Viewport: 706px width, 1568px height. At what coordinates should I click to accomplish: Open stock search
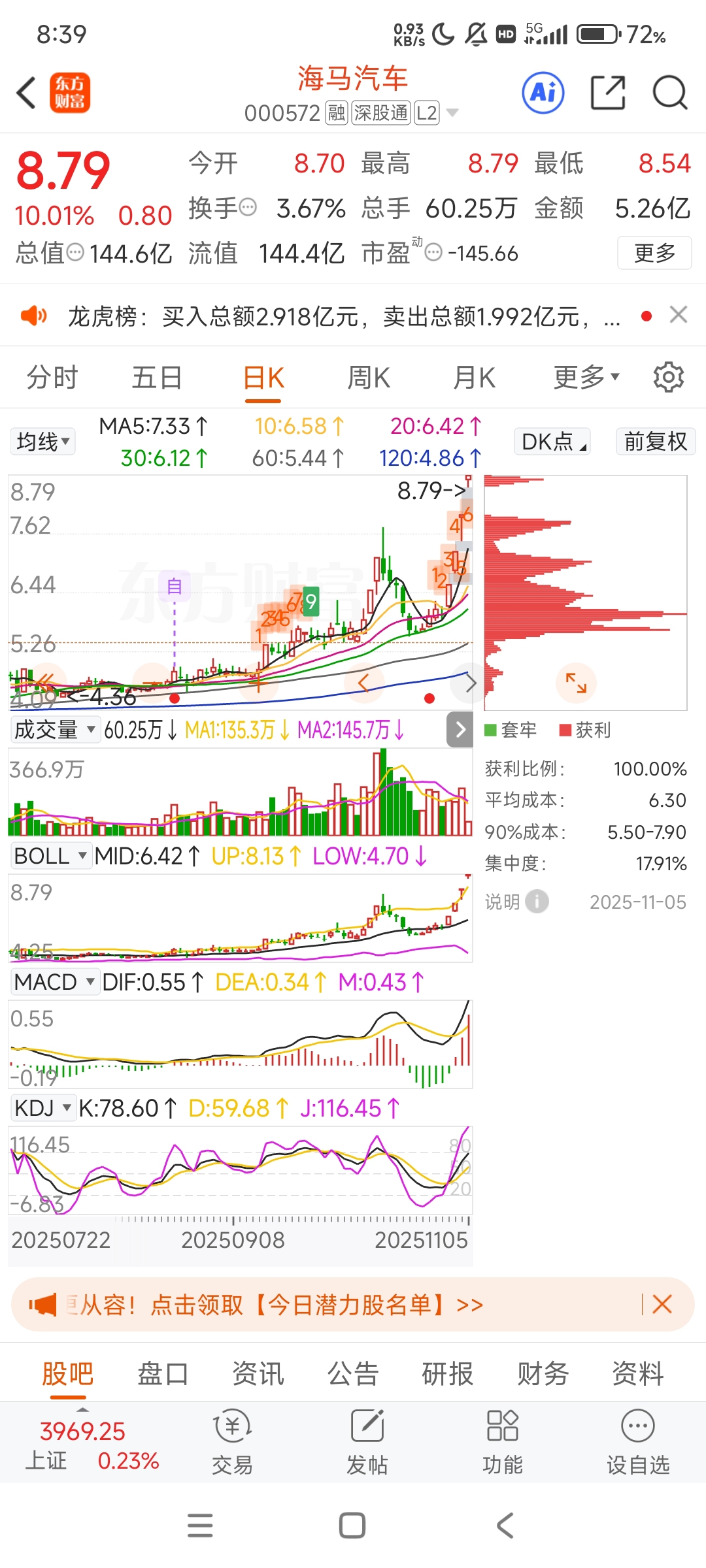(670, 93)
